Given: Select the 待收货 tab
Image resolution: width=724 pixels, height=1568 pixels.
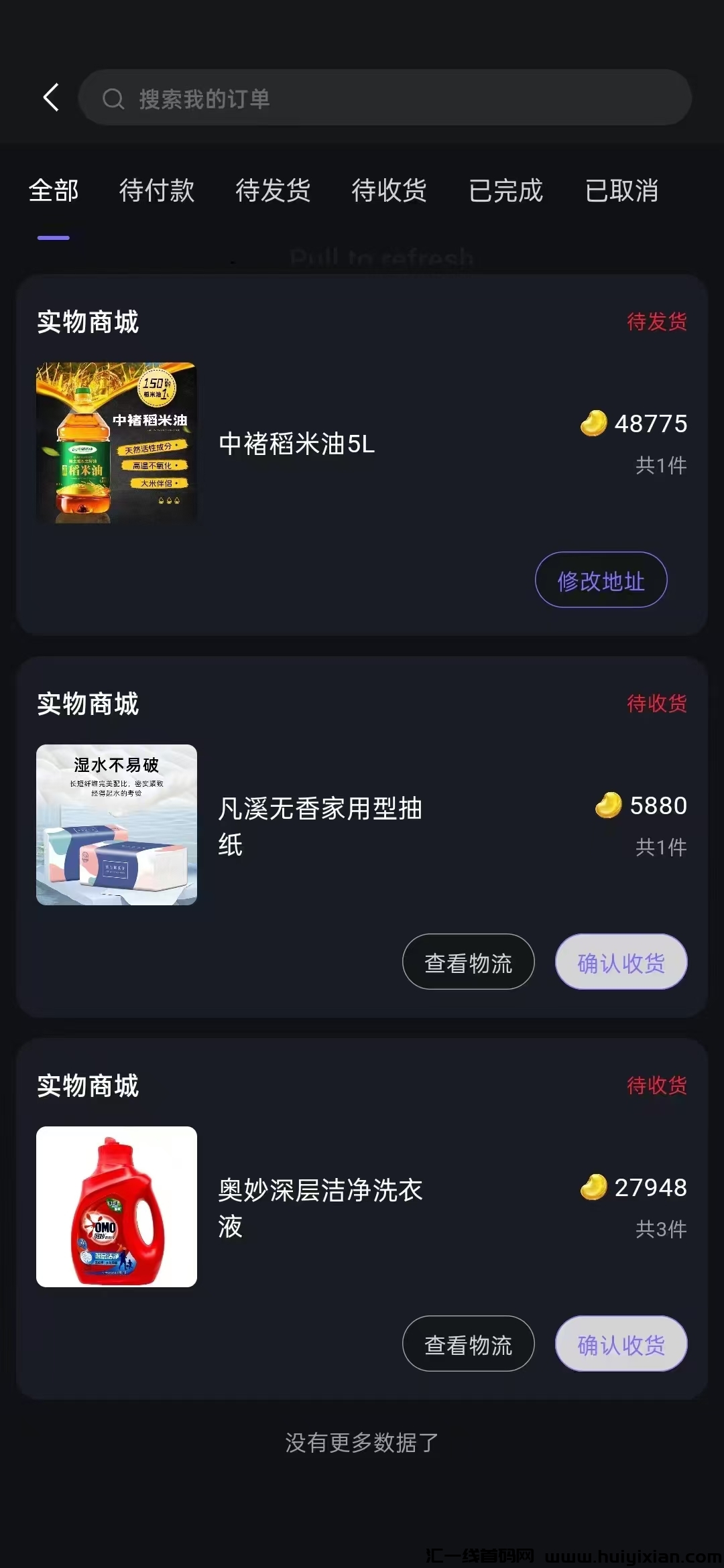Looking at the screenshot, I should pos(389,191).
